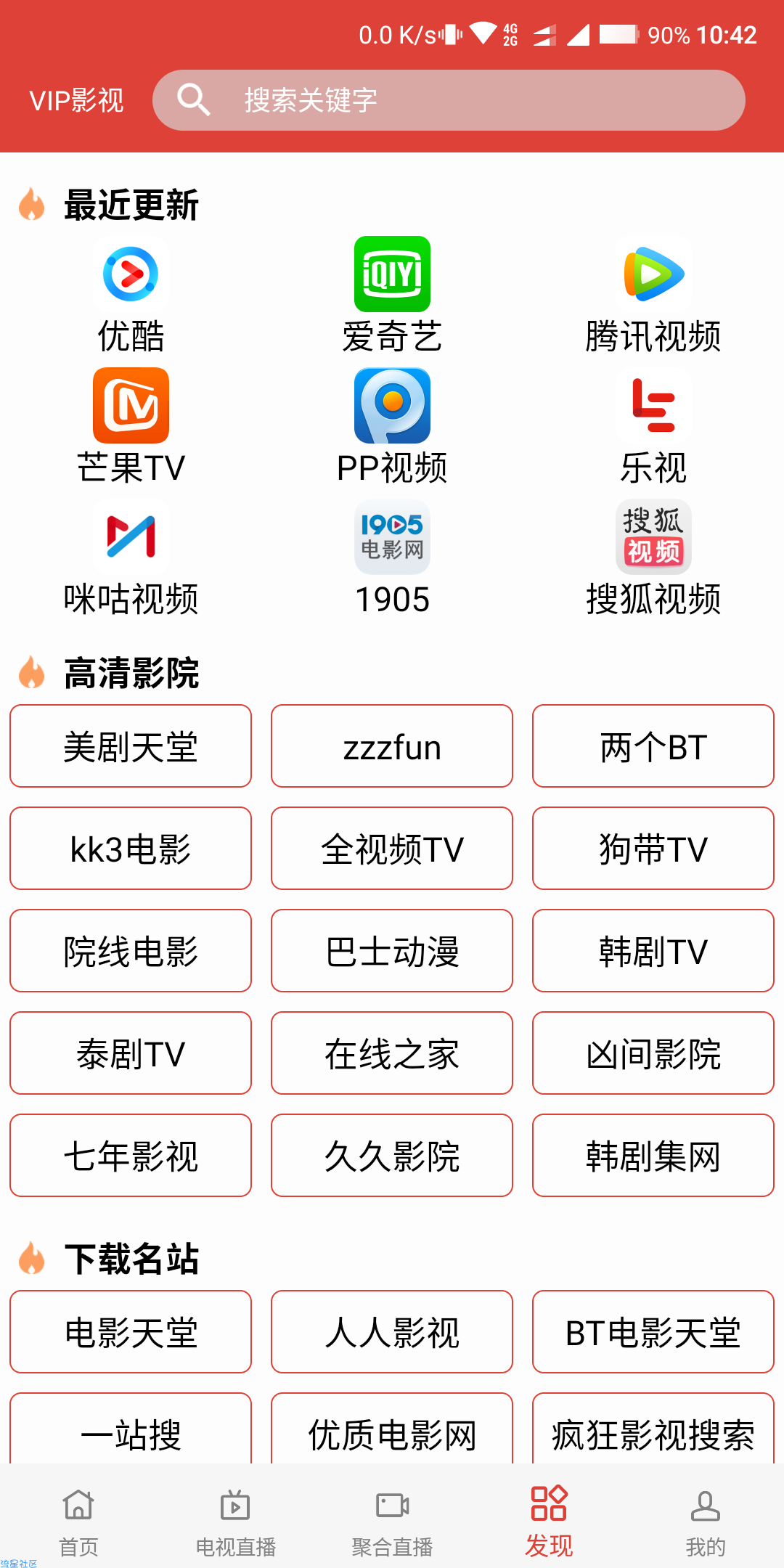Viewport: 784px width, 1568px height.
Task: Launch 芒果TV
Action: tap(131, 427)
